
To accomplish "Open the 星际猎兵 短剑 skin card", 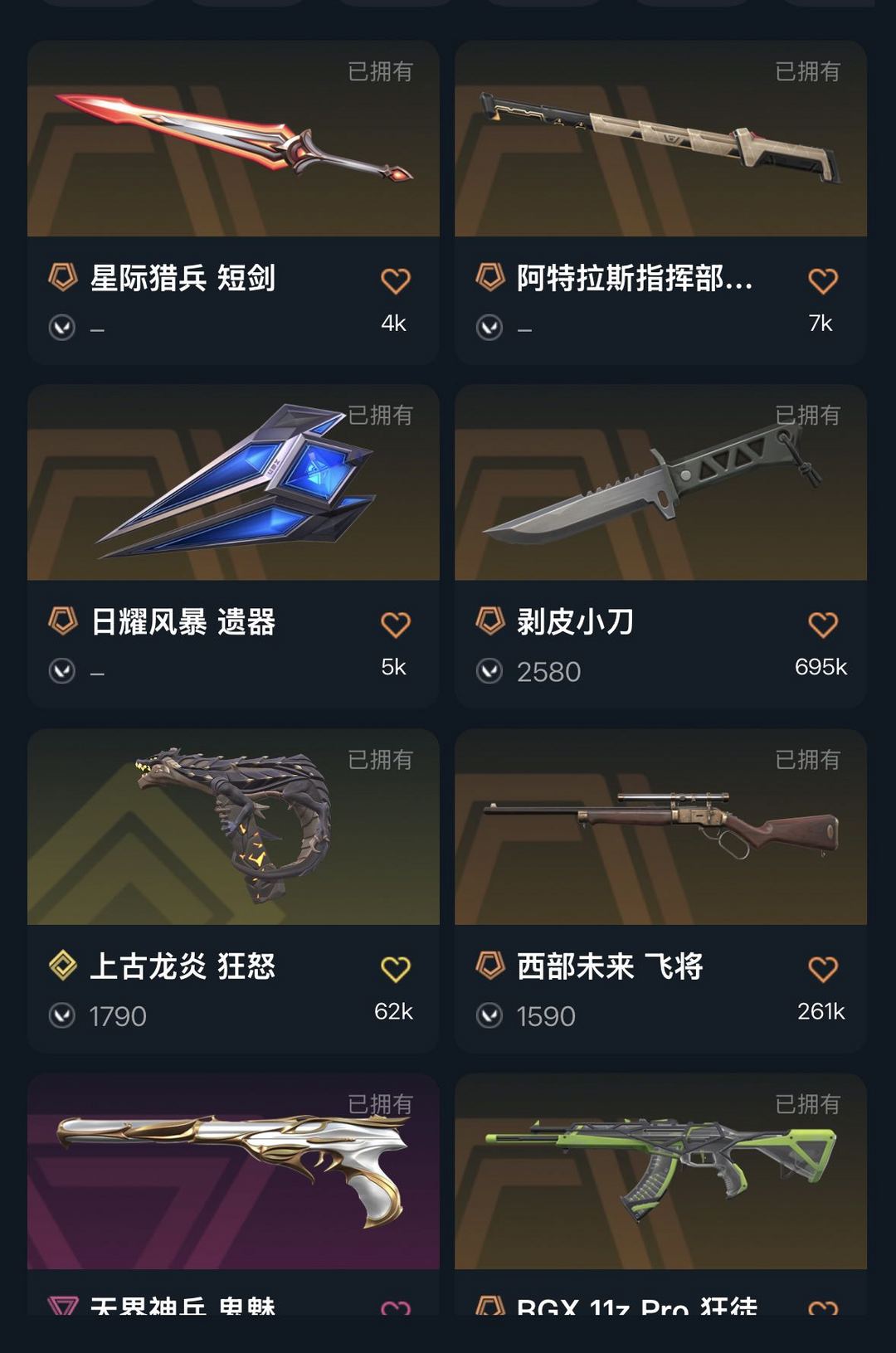I will click(233, 139).
